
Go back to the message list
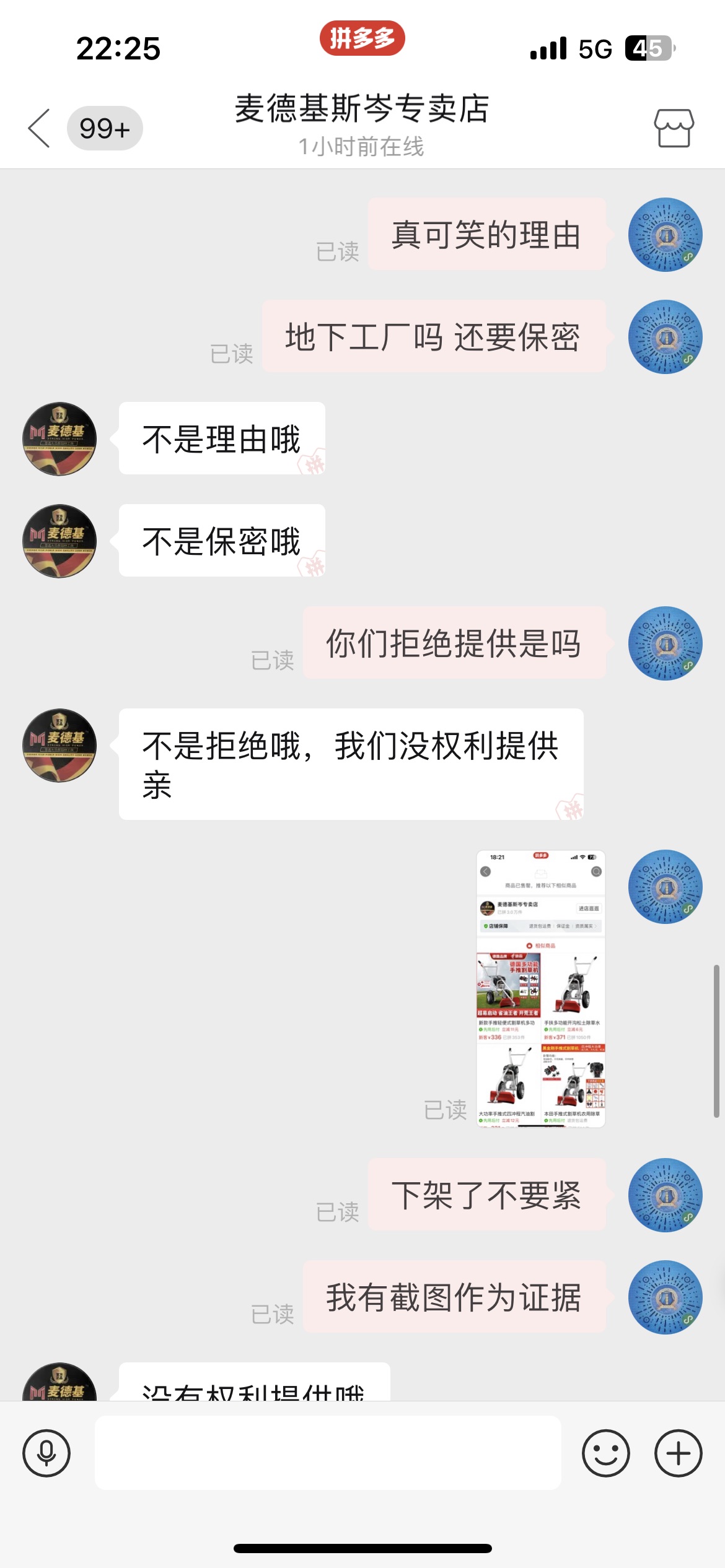tap(39, 128)
